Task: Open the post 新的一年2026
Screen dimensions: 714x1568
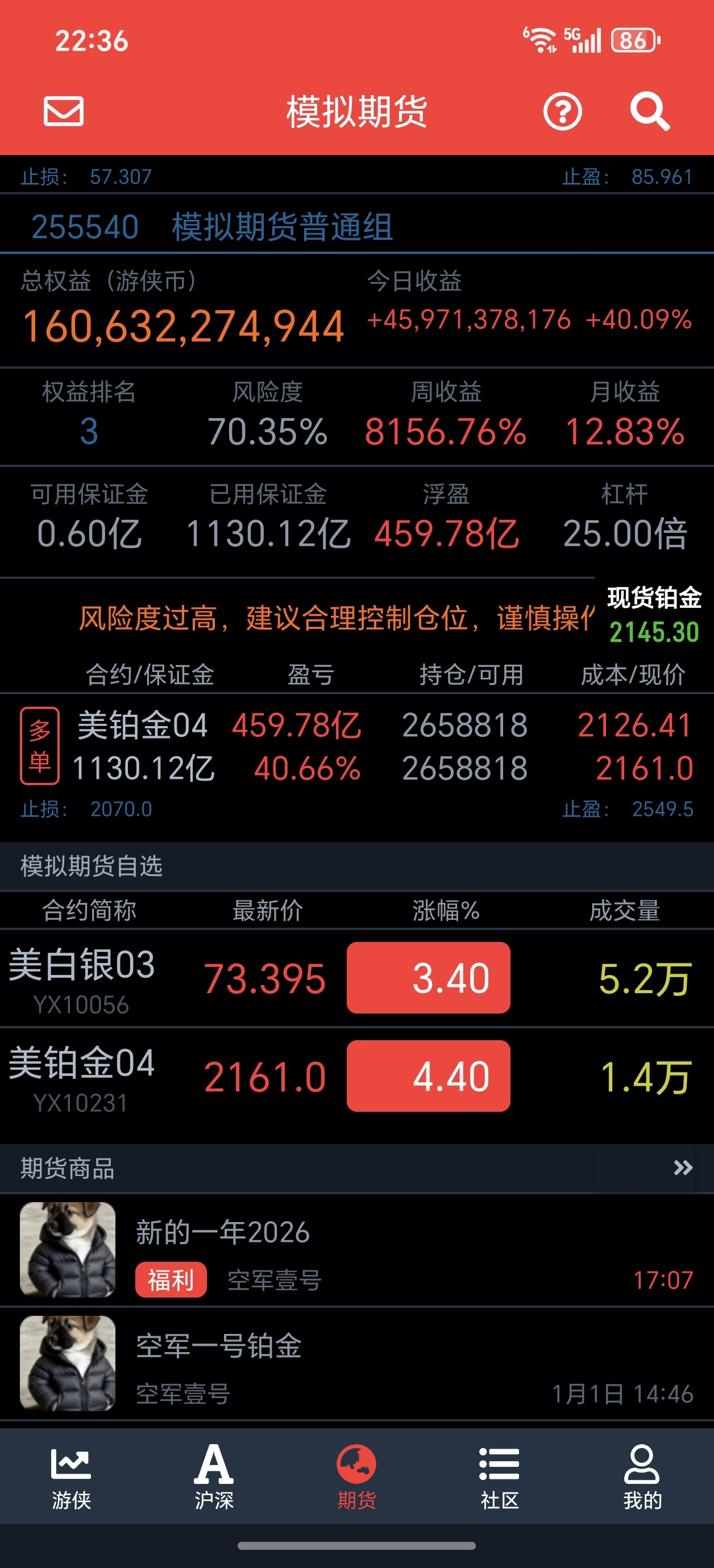Action: click(x=357, y=1249)
